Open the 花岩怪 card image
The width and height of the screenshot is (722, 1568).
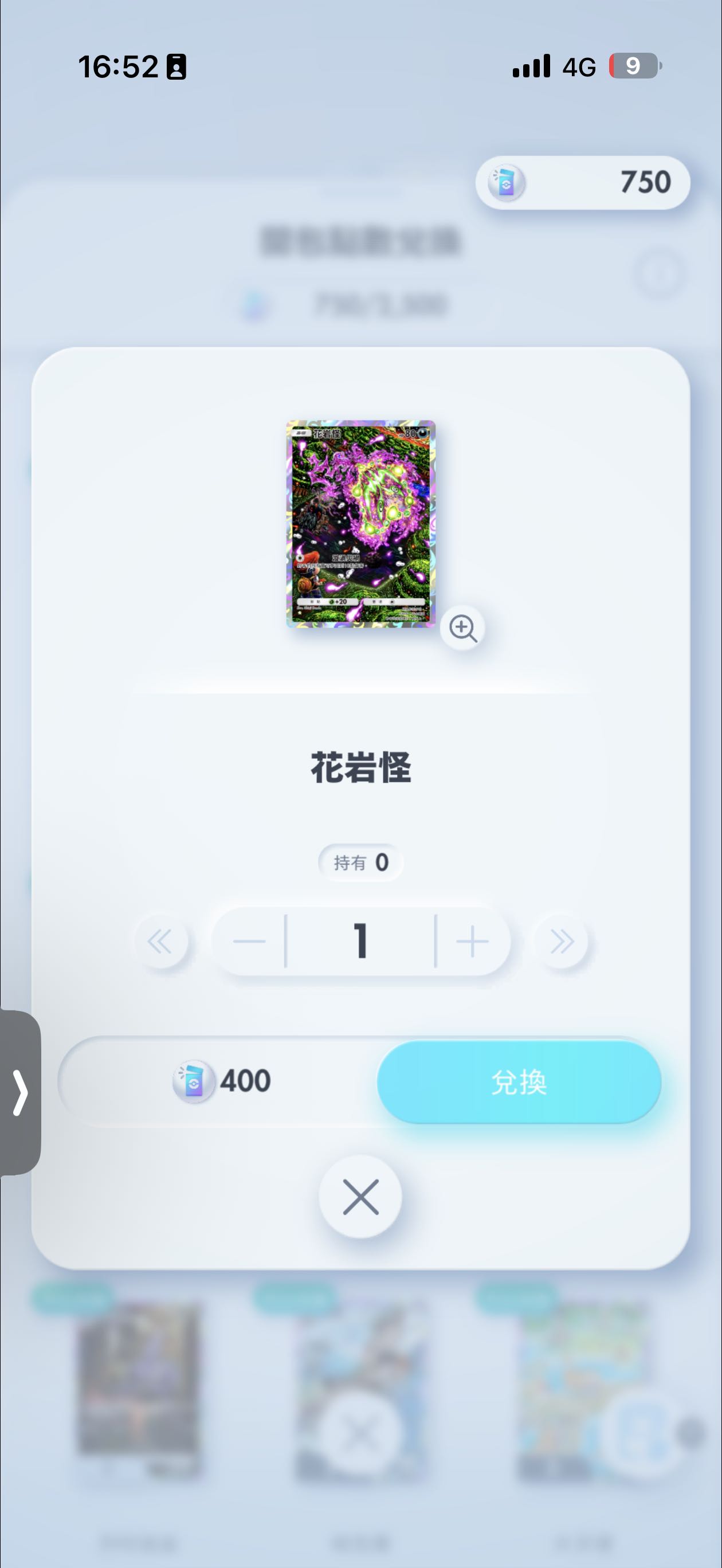tap(360, 523)
